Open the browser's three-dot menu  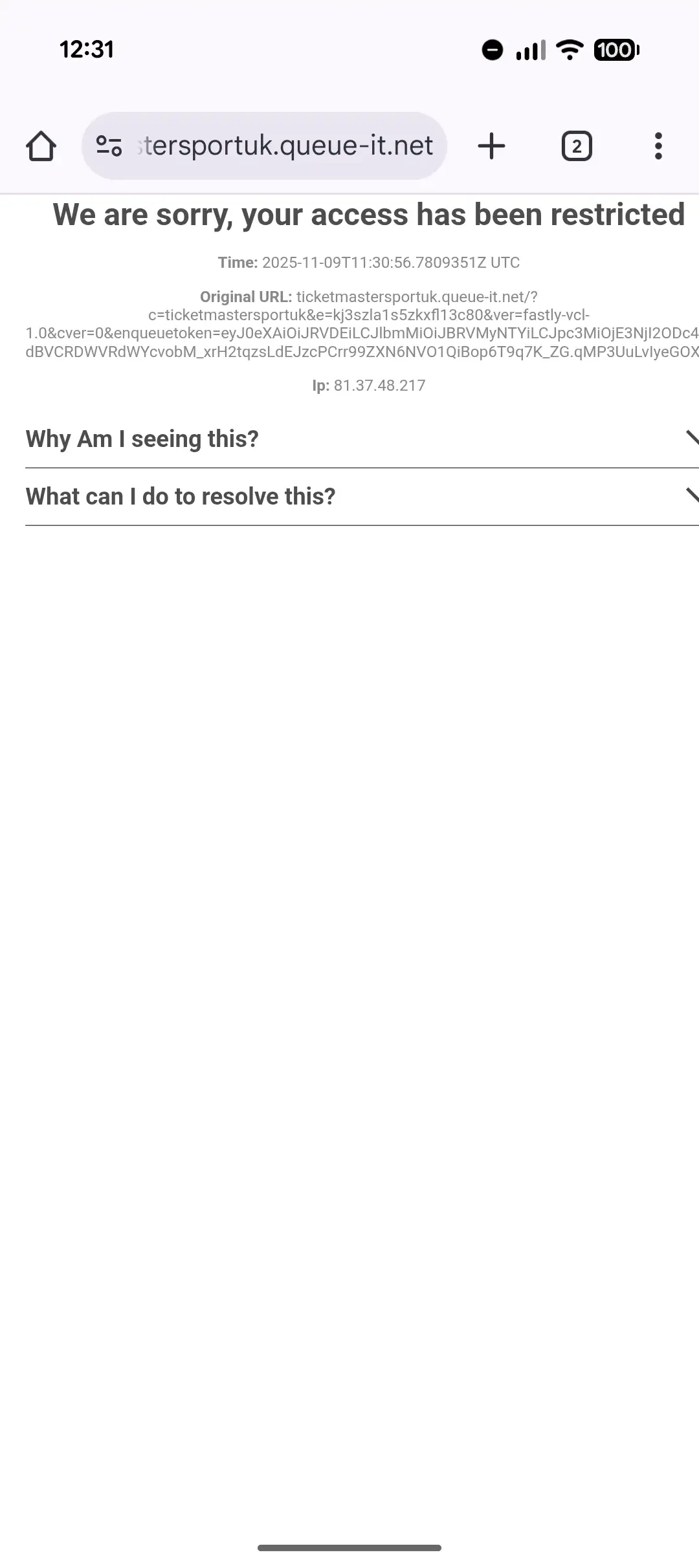[x=658, y=146]
